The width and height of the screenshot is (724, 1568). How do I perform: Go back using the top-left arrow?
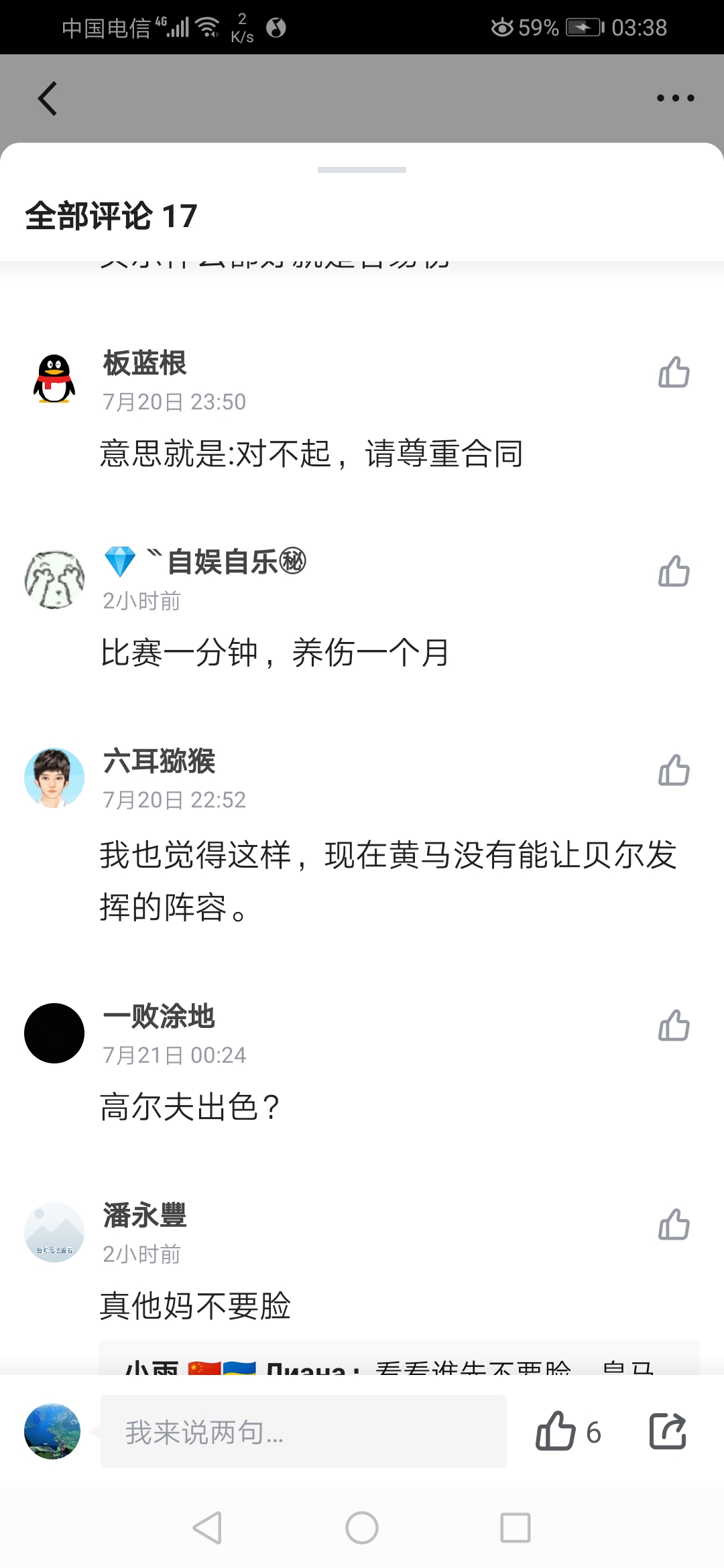48,99
